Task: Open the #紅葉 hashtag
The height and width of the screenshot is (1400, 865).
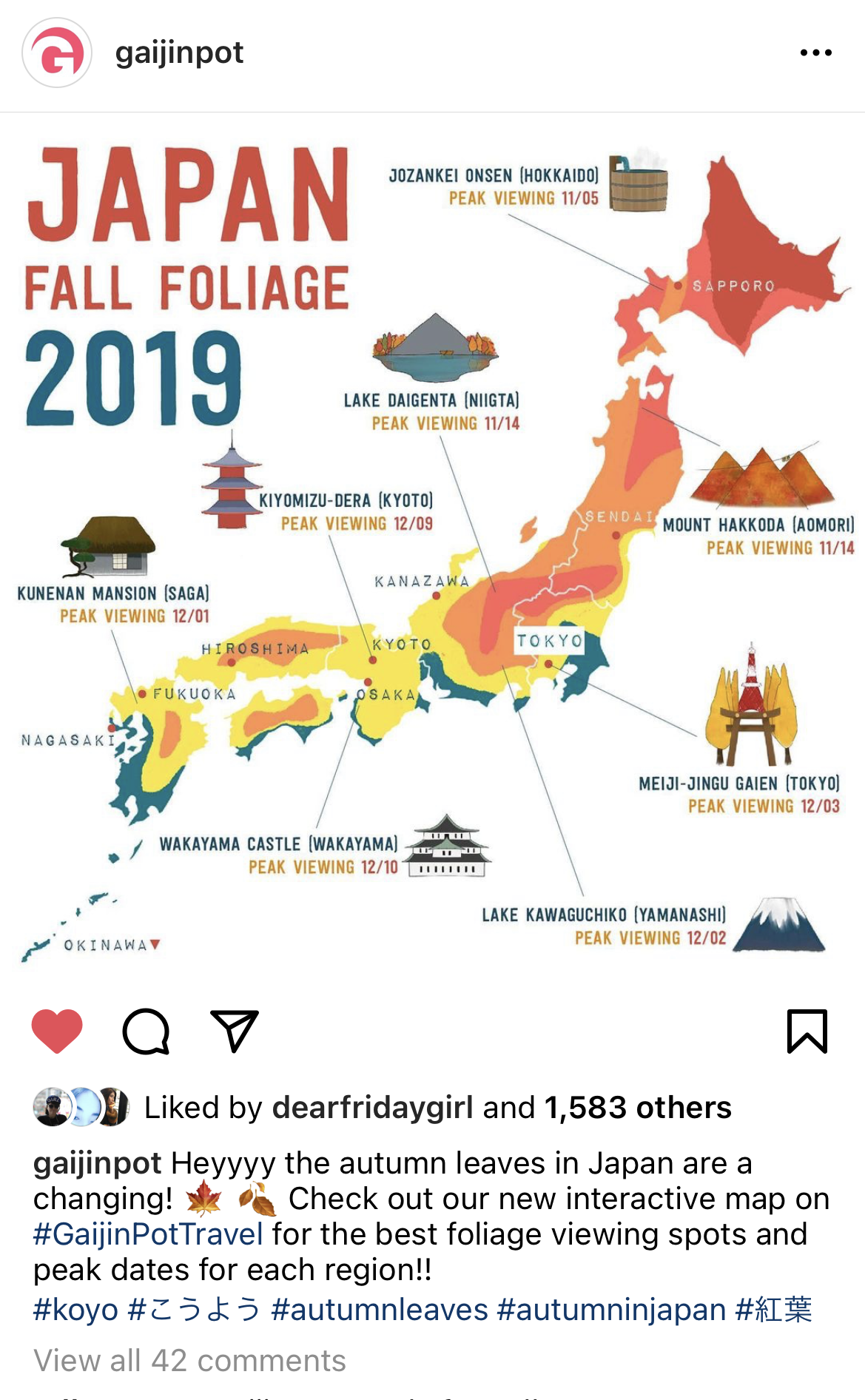Action: tap(773, 1310)
